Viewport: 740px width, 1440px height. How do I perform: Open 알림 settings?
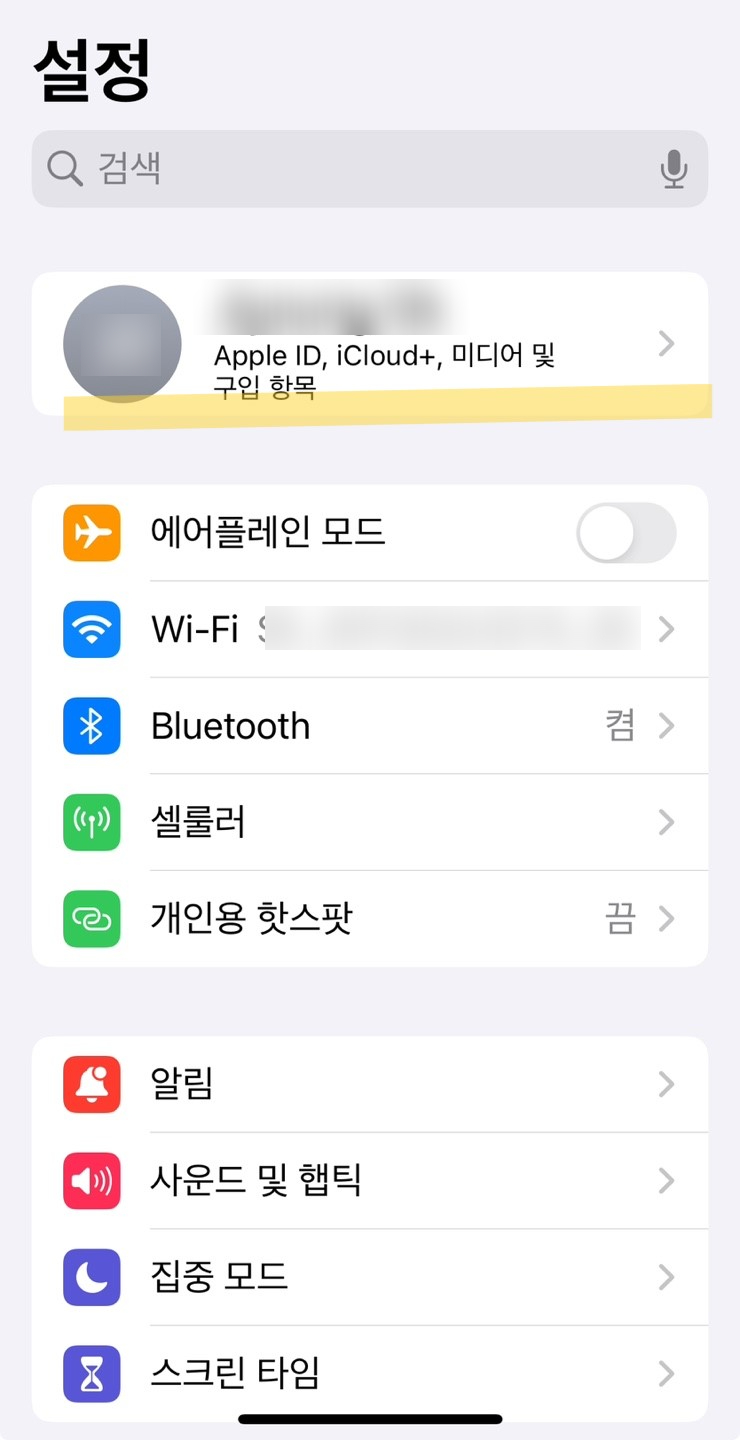[370, 1084]
